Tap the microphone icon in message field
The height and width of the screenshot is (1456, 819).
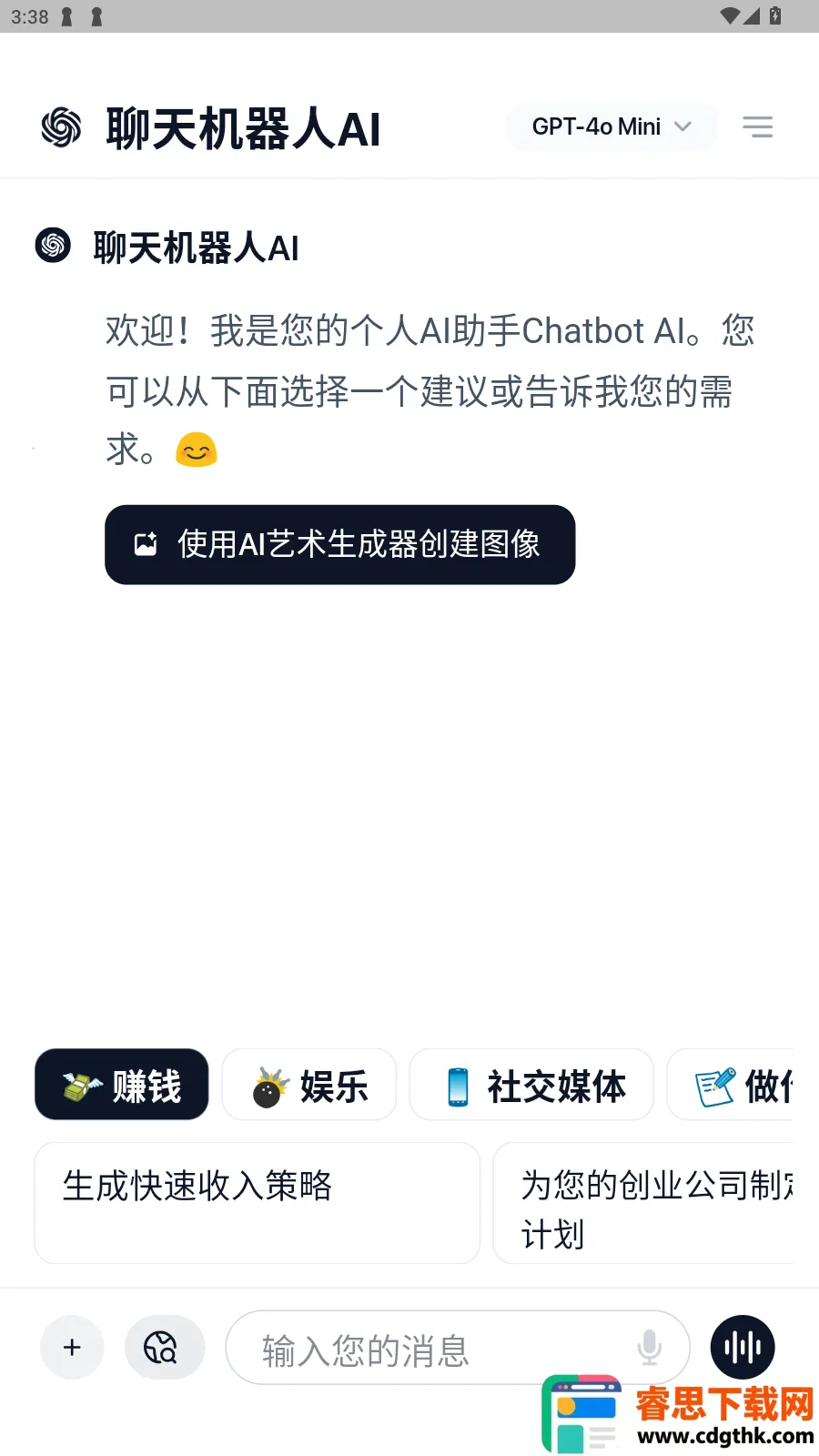click(649, 1348)
